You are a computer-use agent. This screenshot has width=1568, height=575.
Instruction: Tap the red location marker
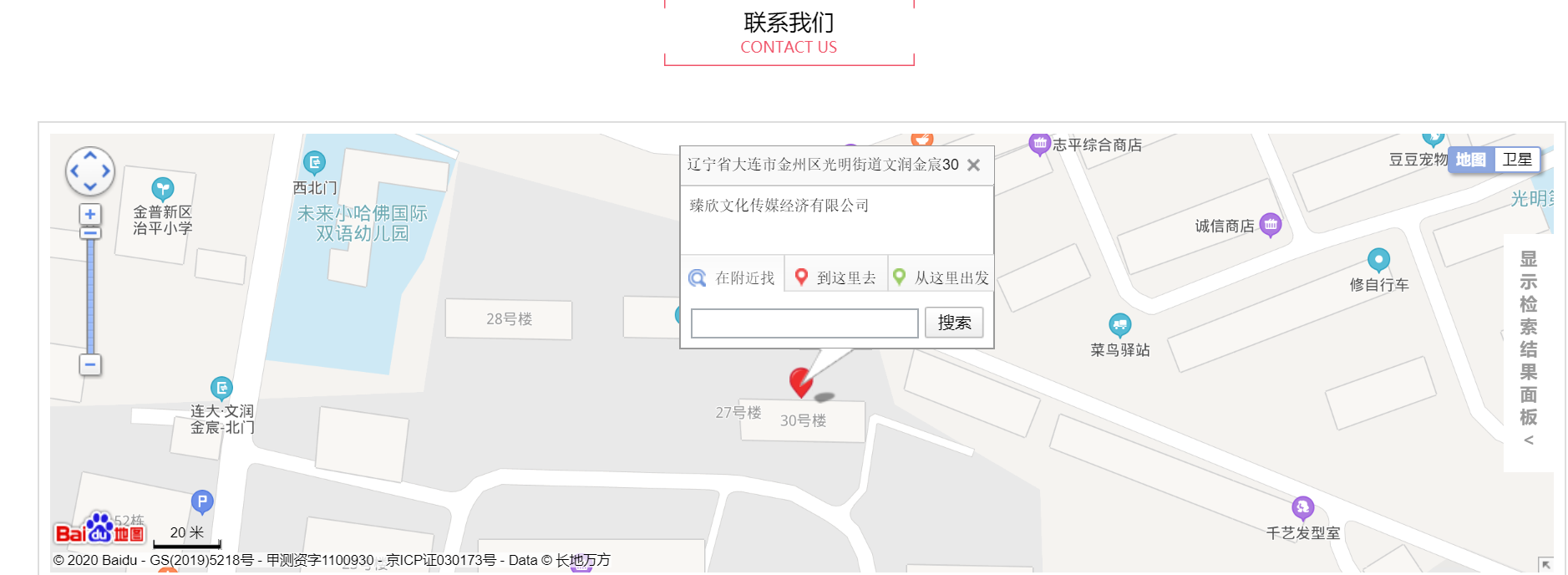[801, 381]
